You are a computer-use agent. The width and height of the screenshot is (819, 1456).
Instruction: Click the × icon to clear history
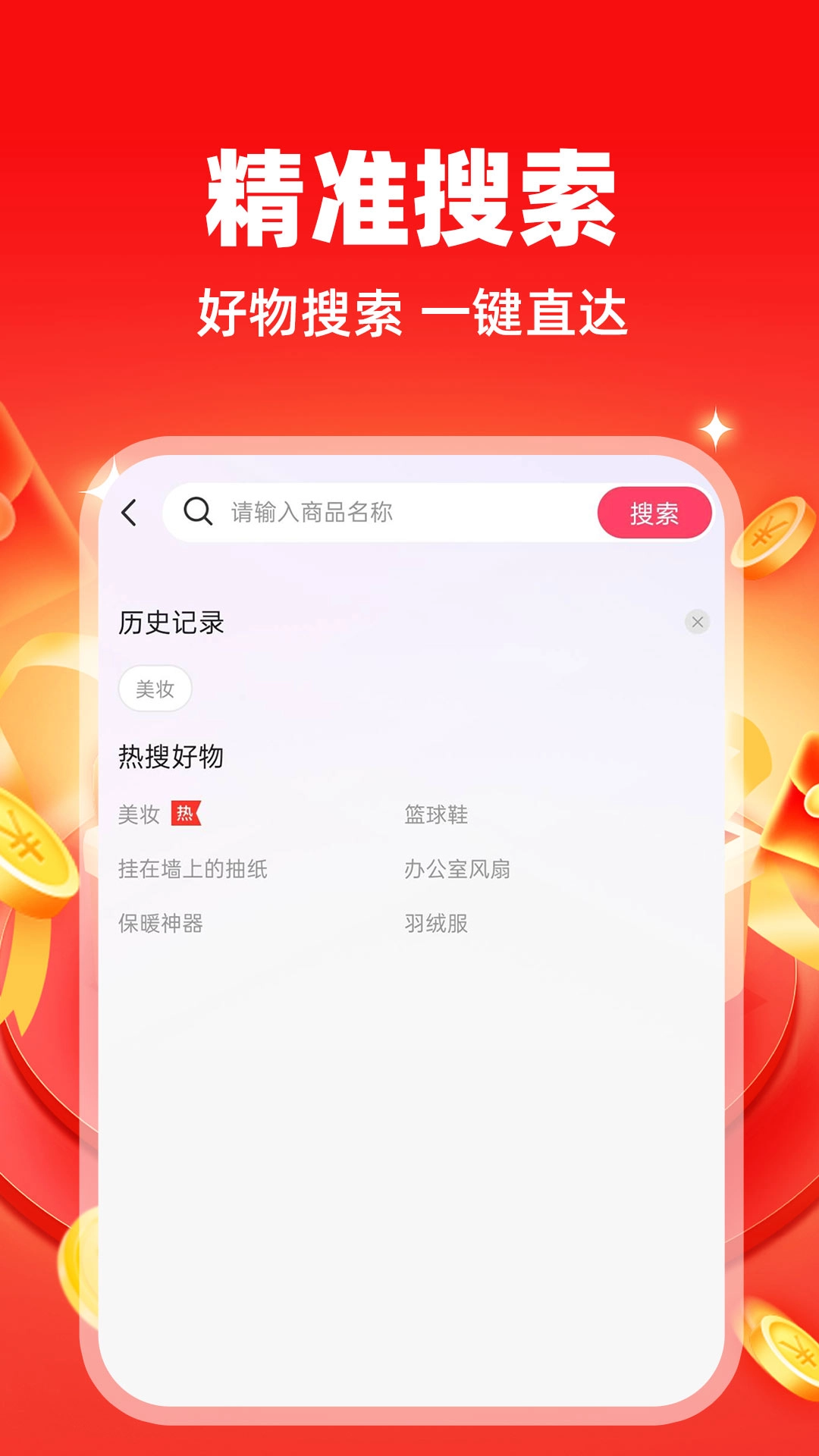pos(698,622)
